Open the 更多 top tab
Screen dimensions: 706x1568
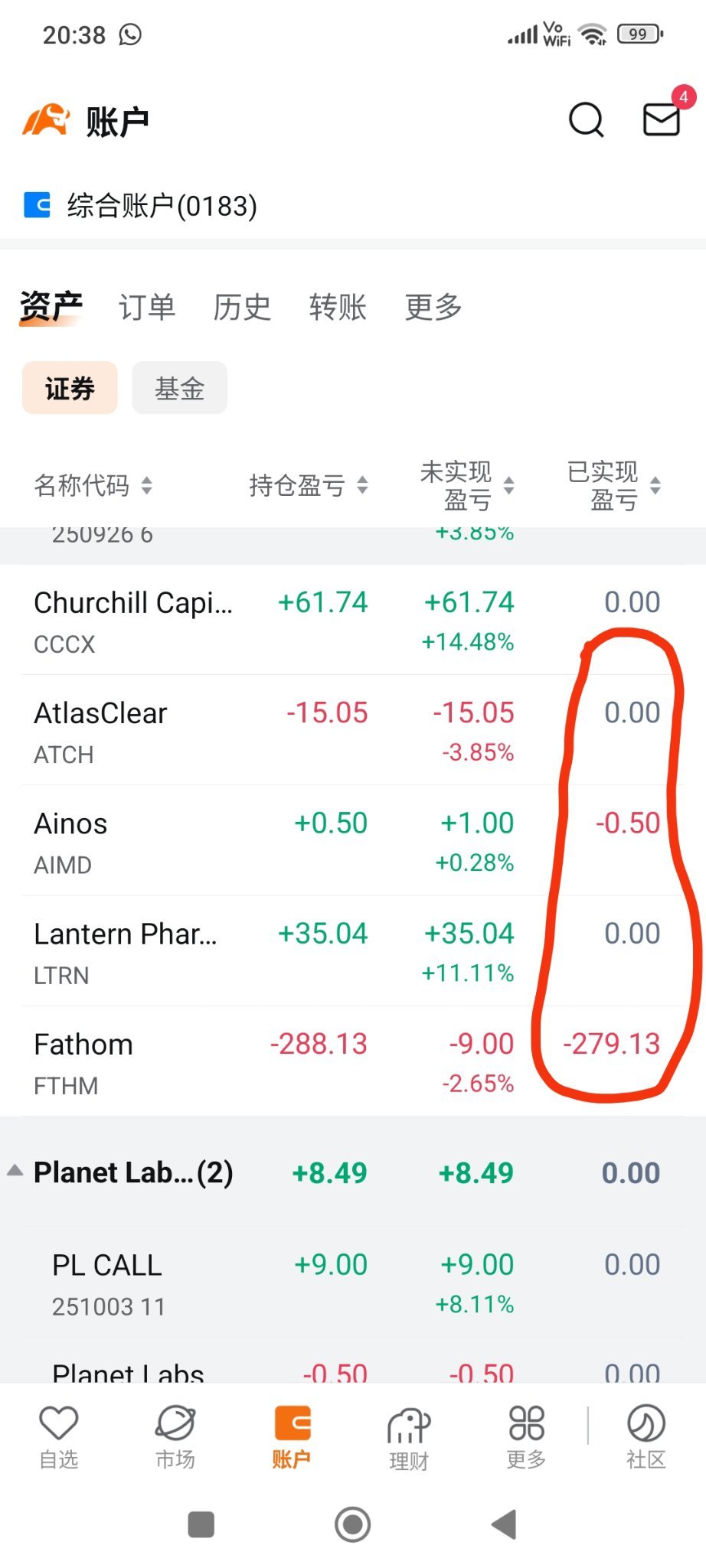[x=433, y=307]
